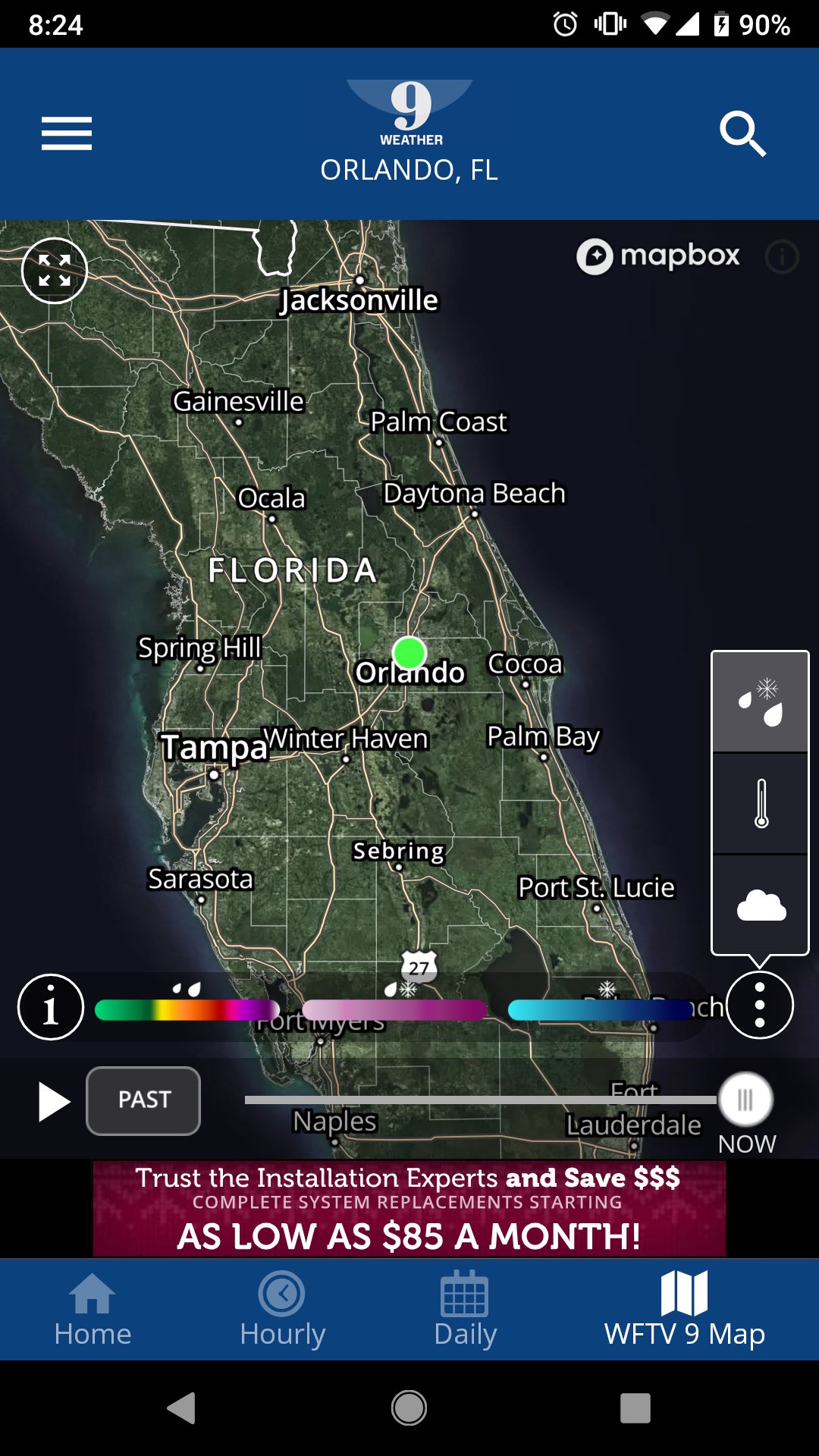Switch to the Hourly tab
Screen dimensions: 819x1456
pyautogui.click(x=282, y=1310)
